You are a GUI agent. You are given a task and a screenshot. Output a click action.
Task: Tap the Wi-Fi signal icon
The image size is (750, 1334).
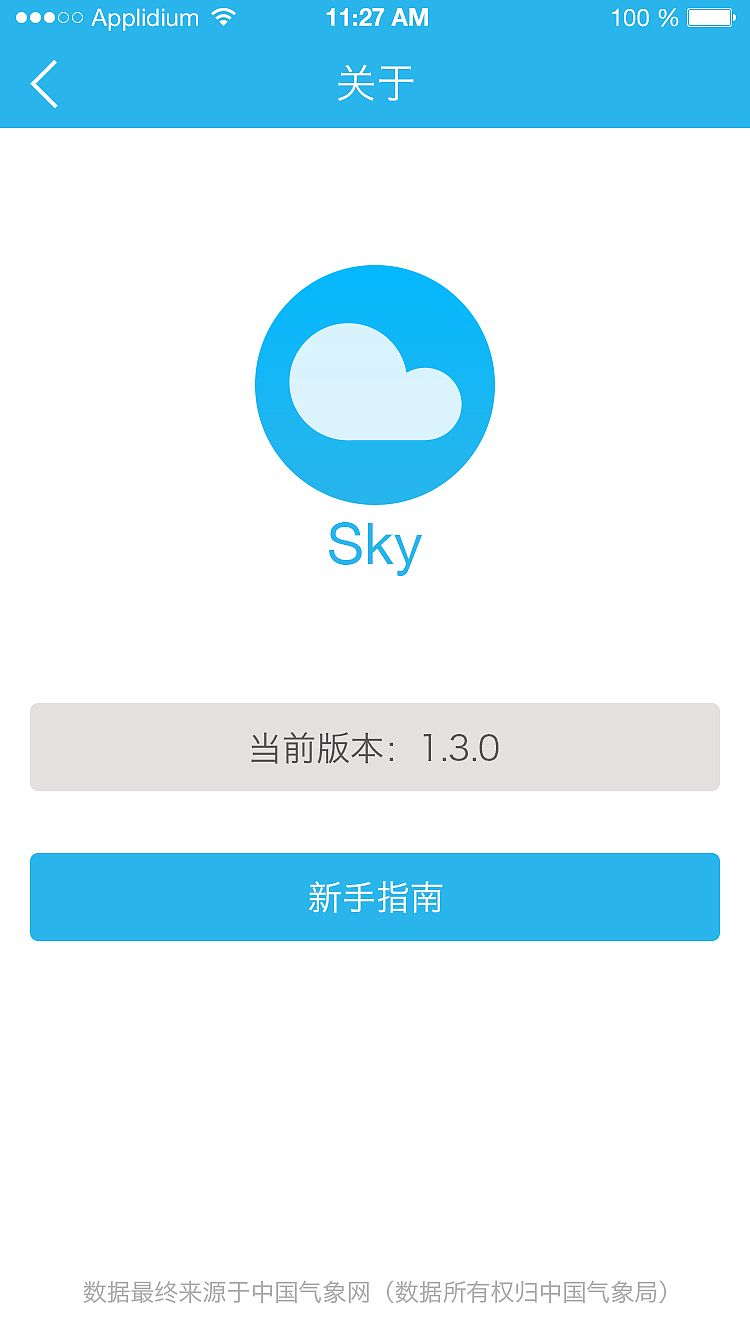click(x=225, y=16)
